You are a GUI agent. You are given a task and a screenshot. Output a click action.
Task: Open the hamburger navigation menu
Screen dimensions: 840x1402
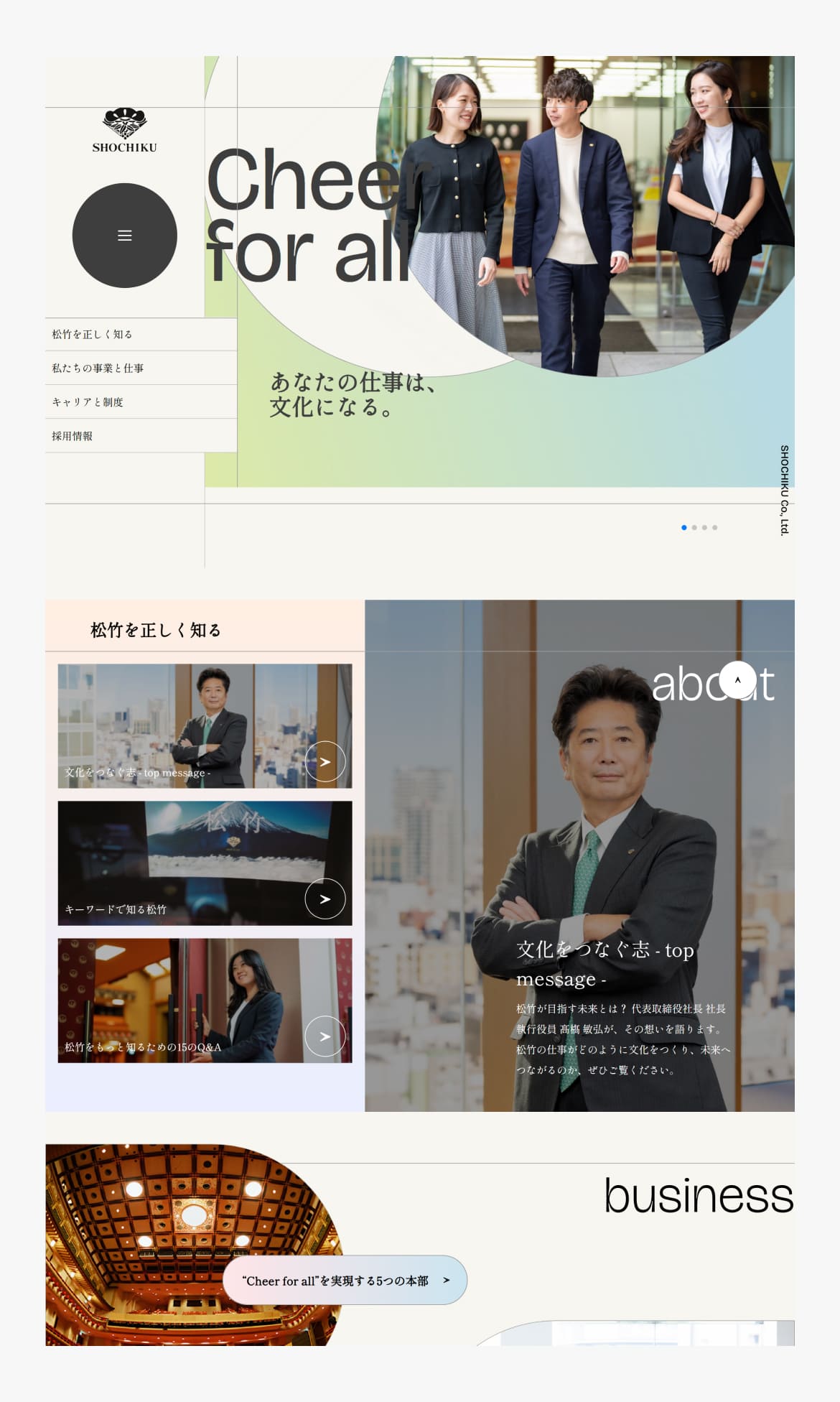124,234
